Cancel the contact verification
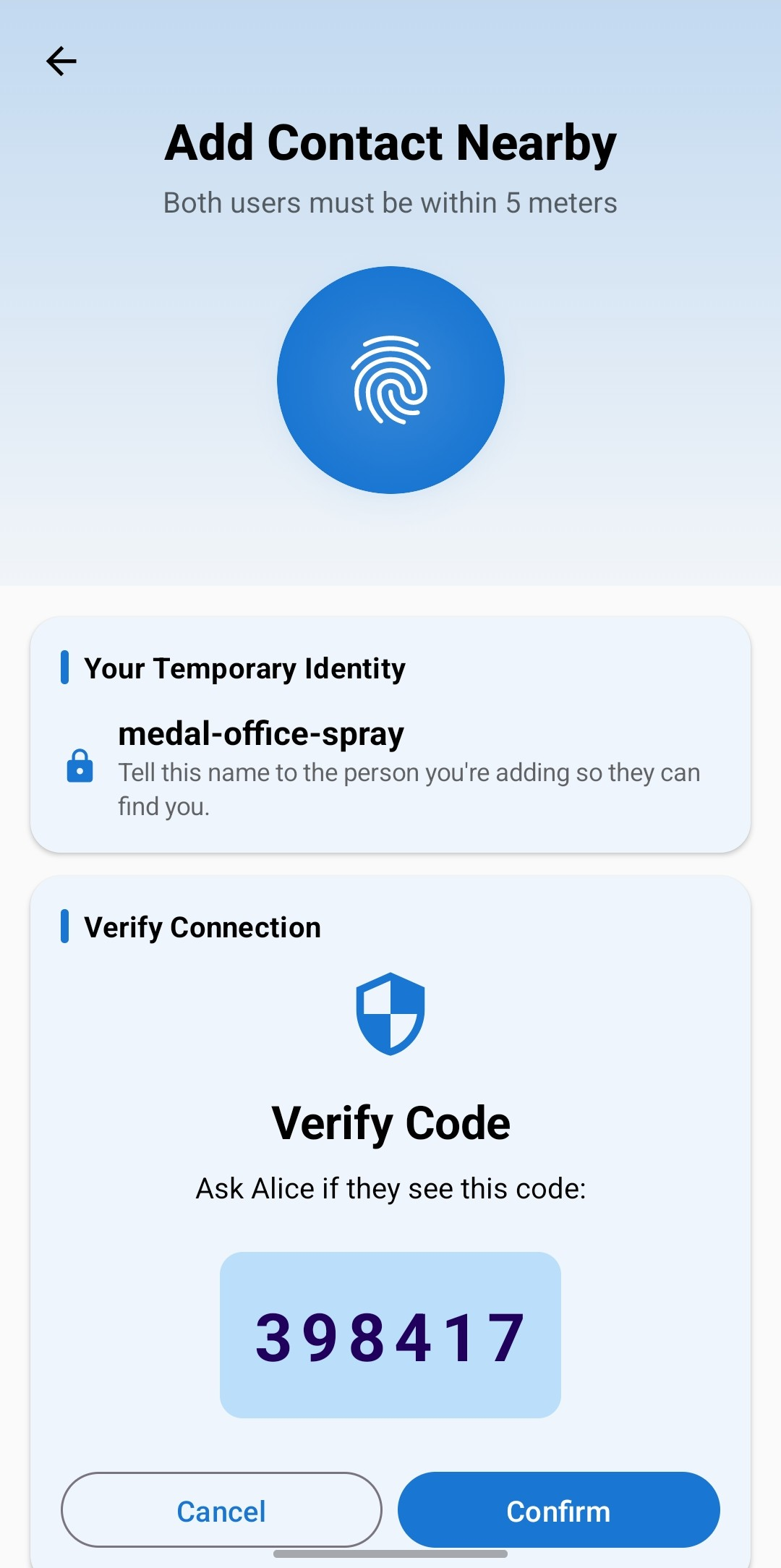The width and height of the screenshot is (781, 1568). (222, 1510)
